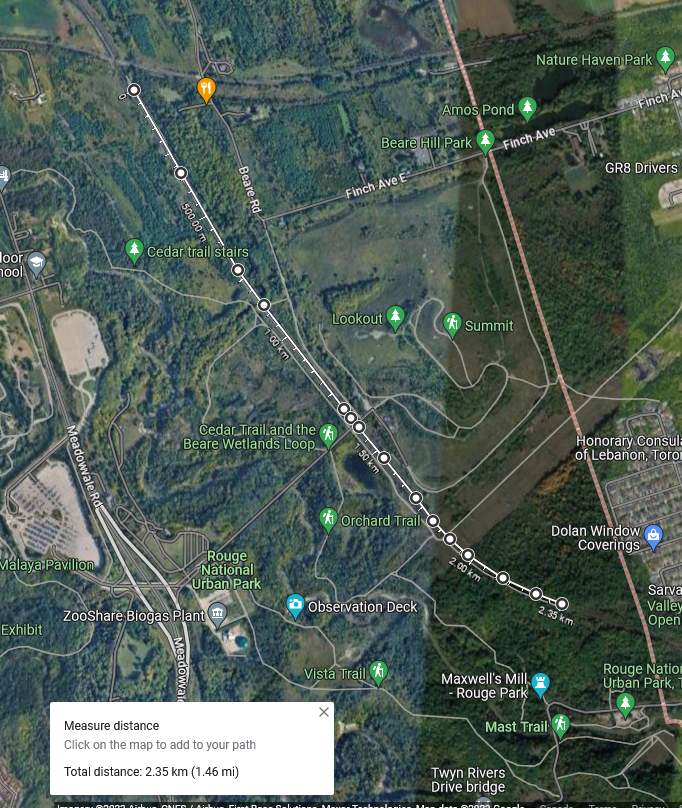Select the Observation Deck camera marker
Image resolution: width=682 pixels, height=808 pixels.
pyautogui.click(x=295, y=605)
